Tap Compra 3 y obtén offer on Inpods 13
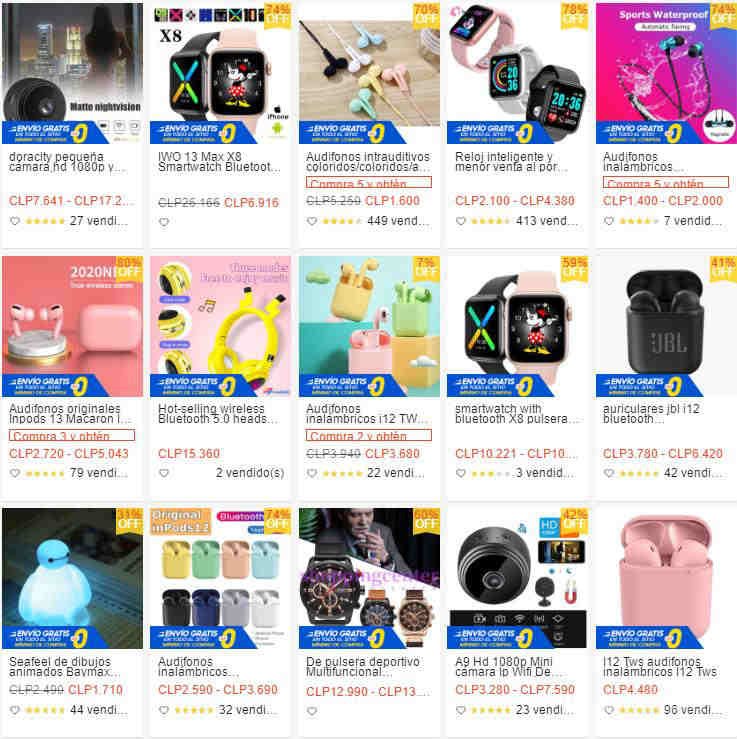Viewport: 737px width, 739px height. point(71,436)
